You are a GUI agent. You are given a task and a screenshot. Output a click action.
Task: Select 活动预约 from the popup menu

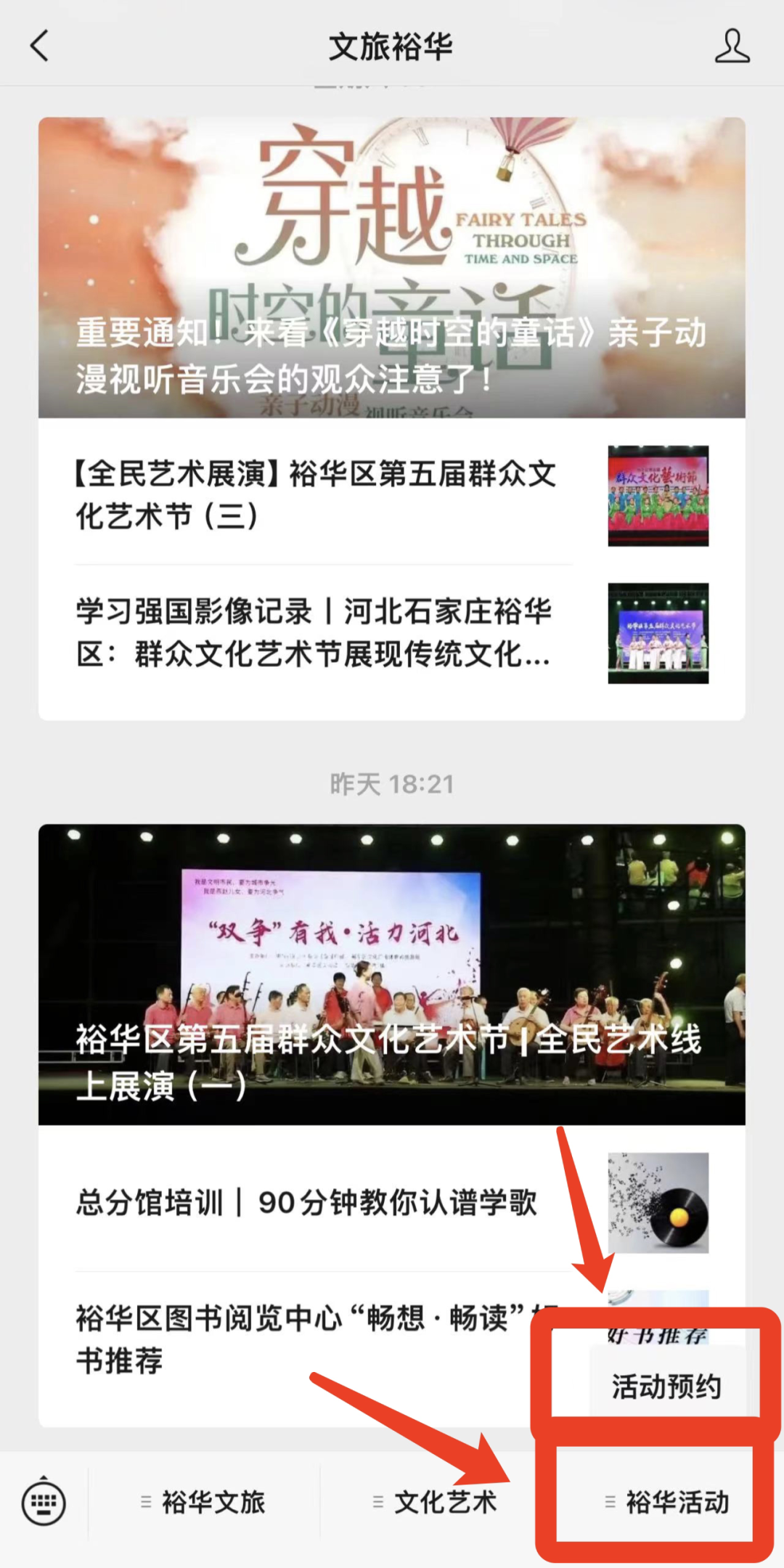coord(666,1387)
